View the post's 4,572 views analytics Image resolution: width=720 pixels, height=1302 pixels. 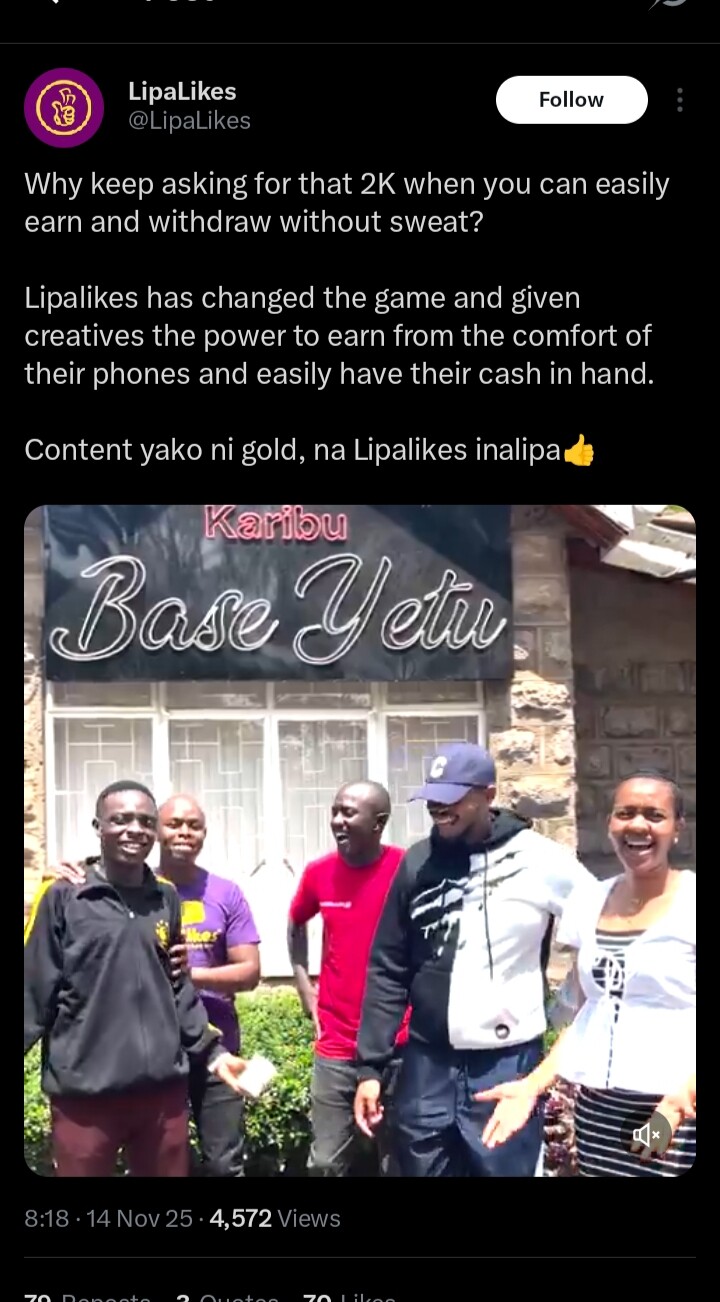click(274, 1219)
